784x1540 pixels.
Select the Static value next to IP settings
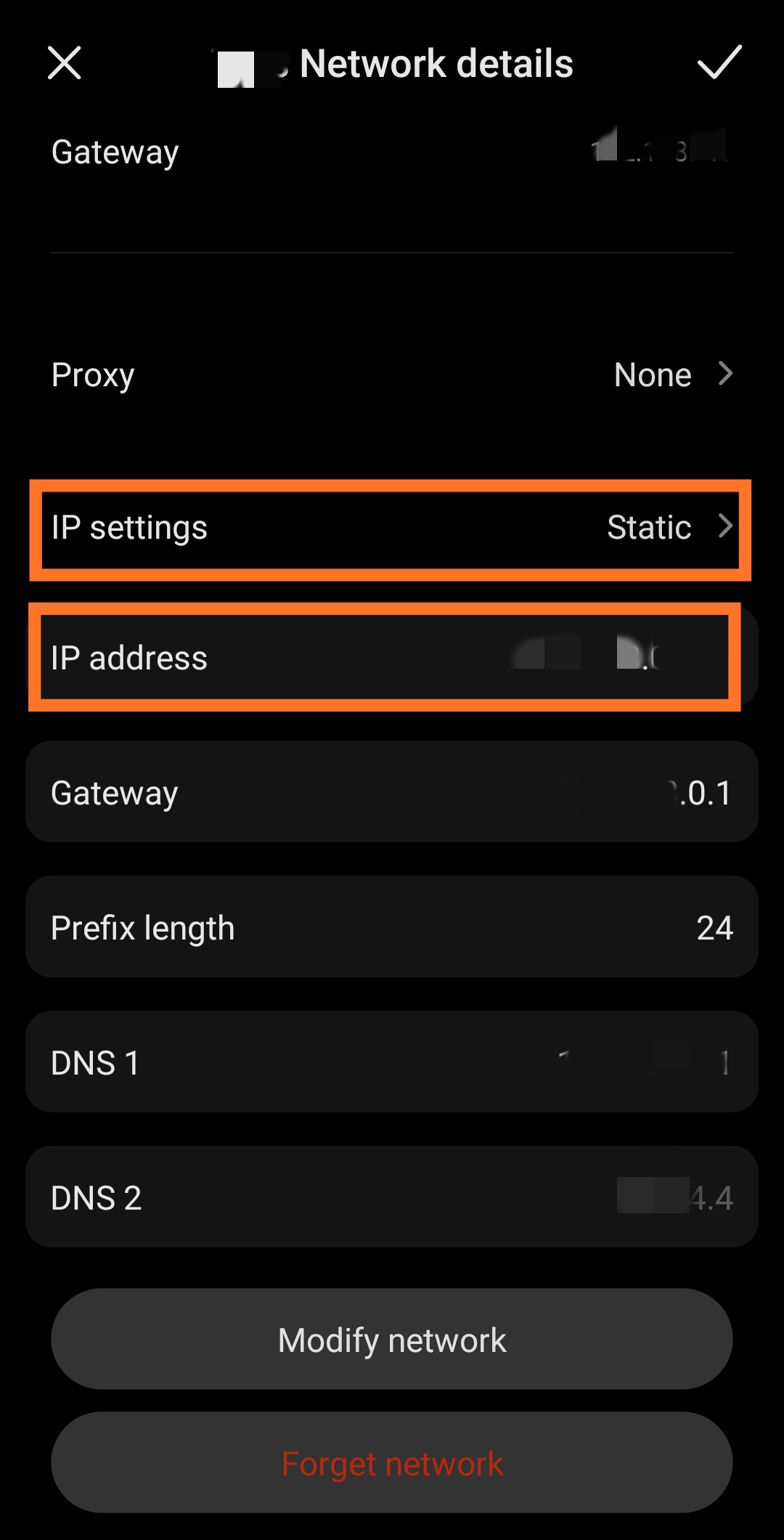[648, 528]
